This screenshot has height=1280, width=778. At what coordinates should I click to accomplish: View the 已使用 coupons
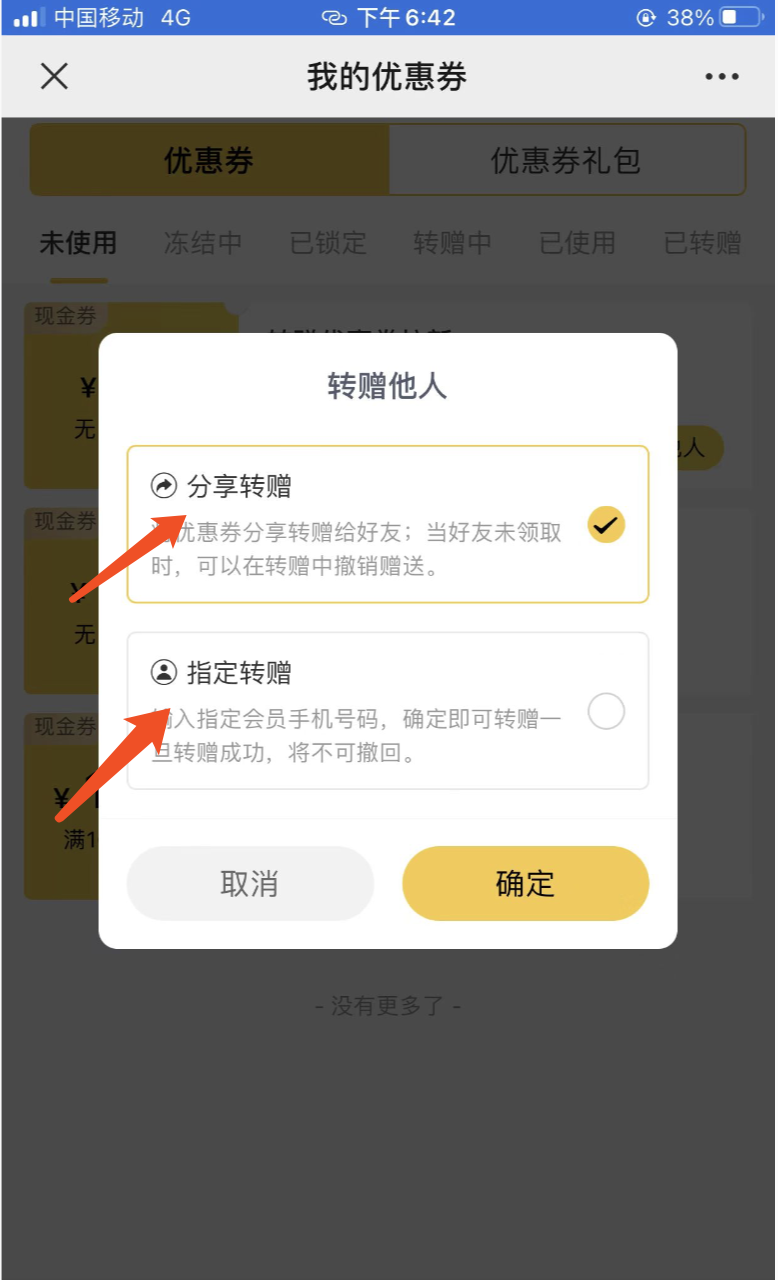[x=577, y=242]
